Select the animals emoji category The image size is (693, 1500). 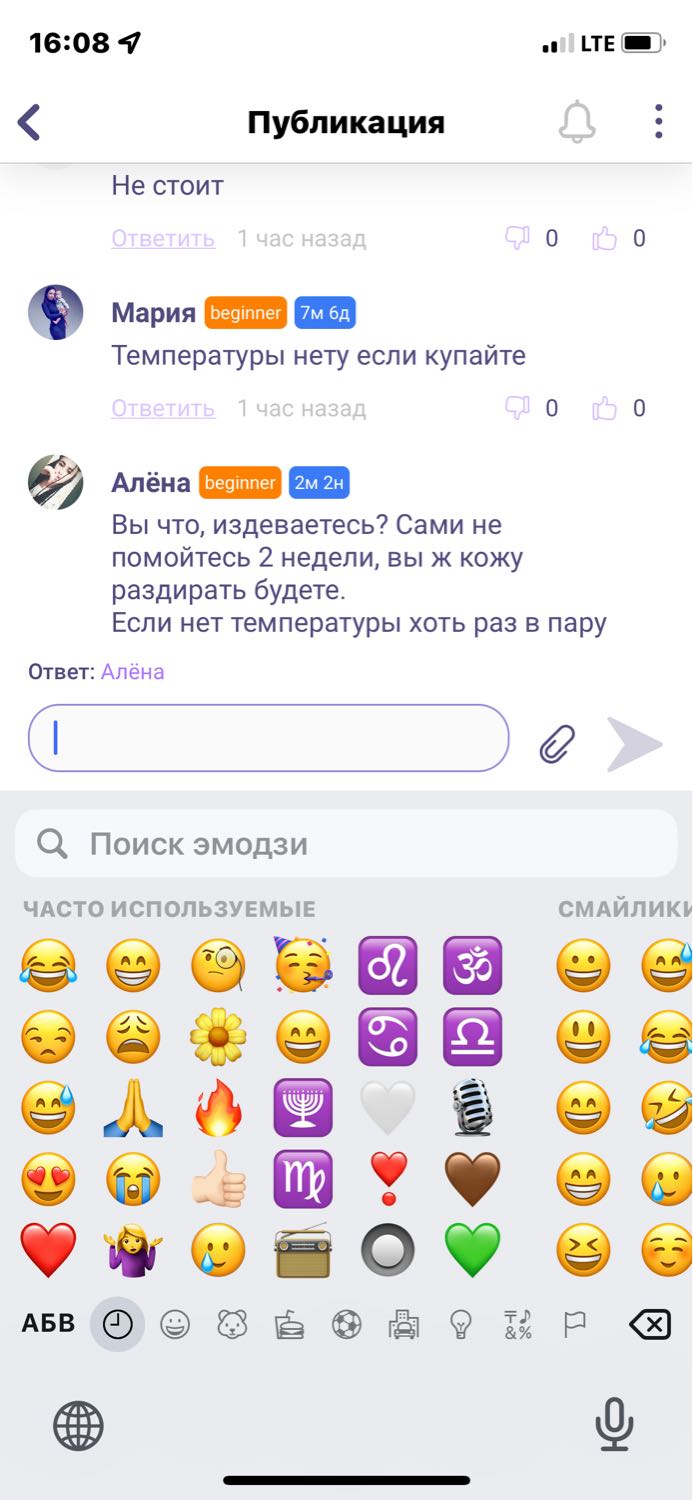point(232,1326)
